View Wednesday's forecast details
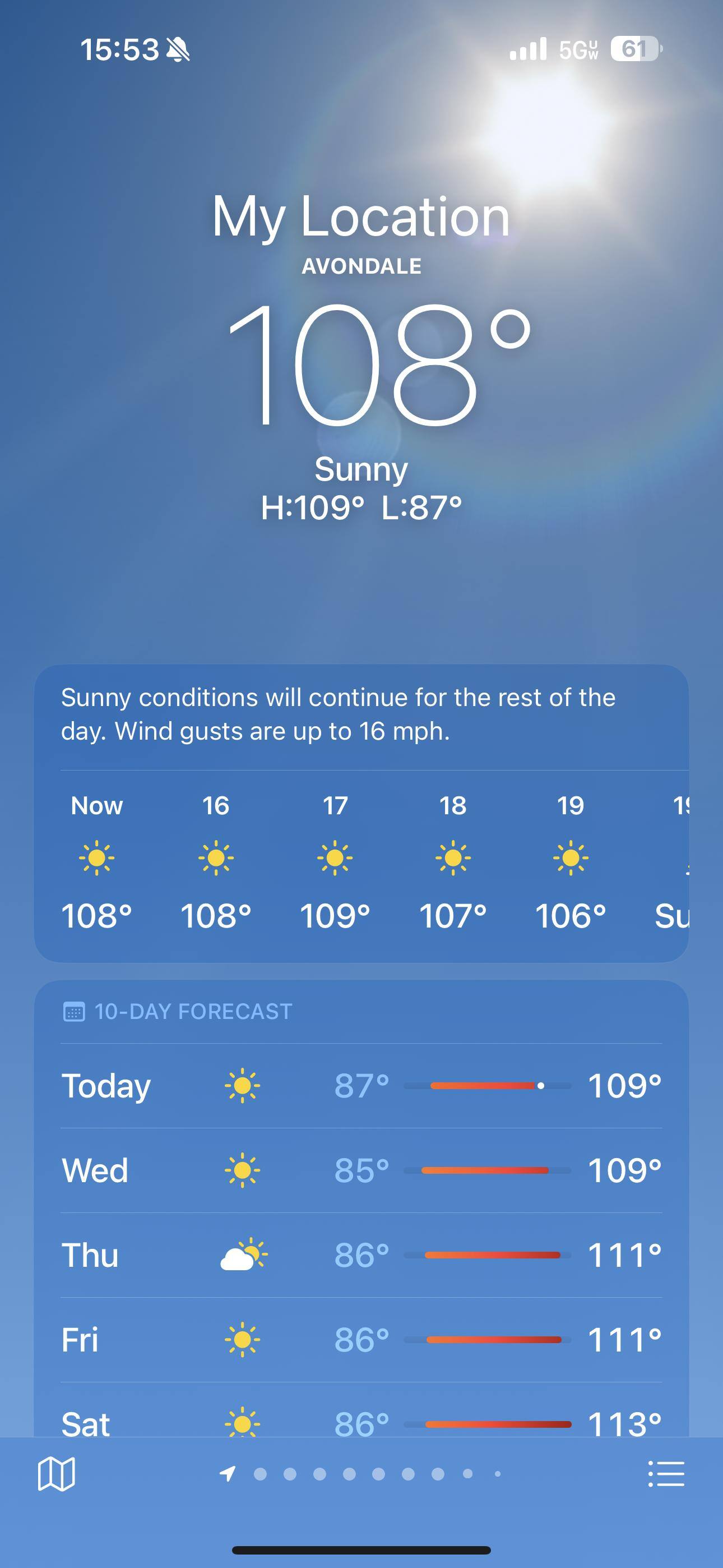 (361, 1170)
